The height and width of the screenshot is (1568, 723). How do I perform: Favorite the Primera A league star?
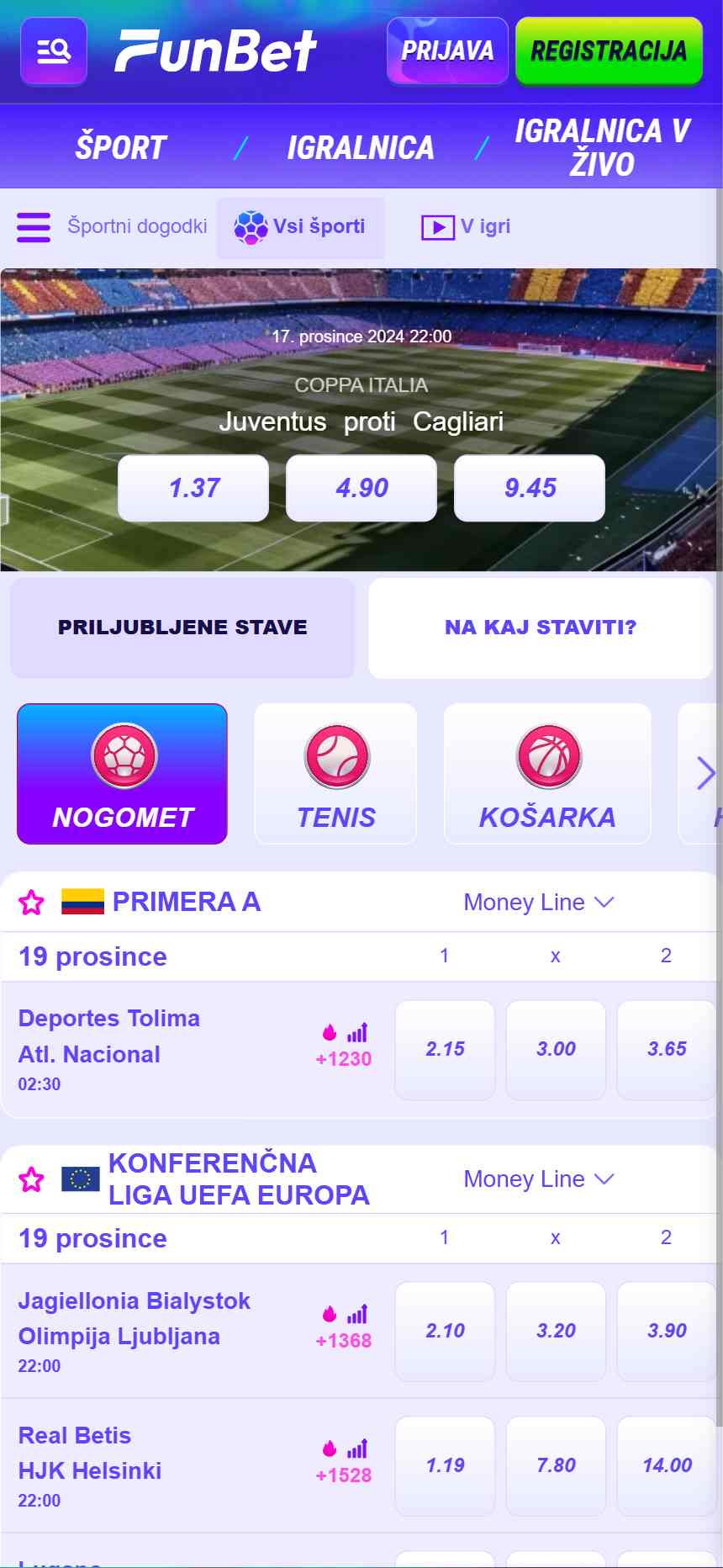pos(31,903)
